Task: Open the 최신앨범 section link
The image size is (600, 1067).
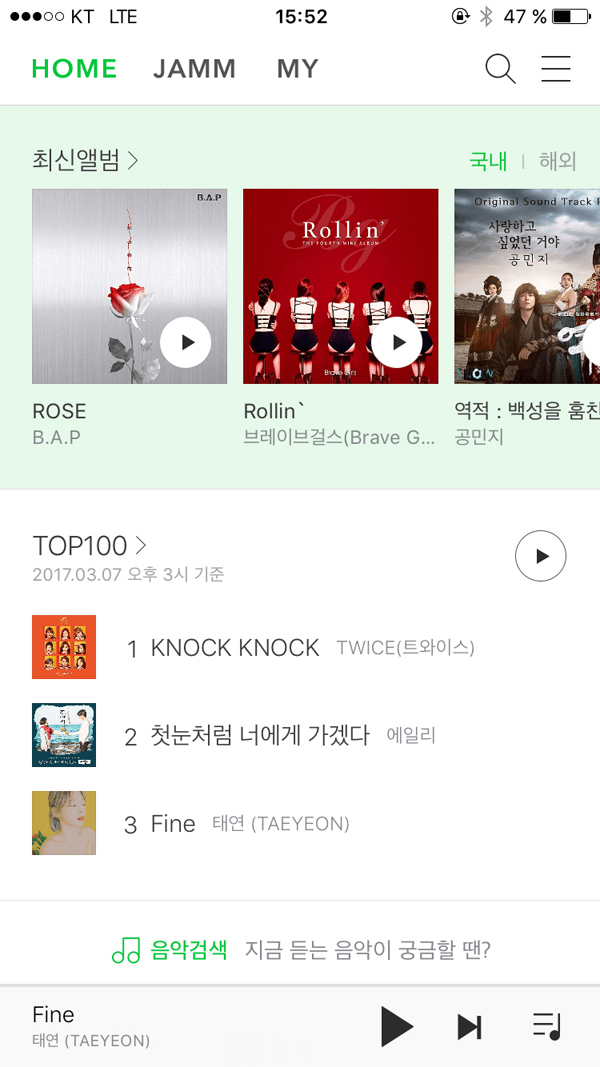Action: tap(85, 159)
